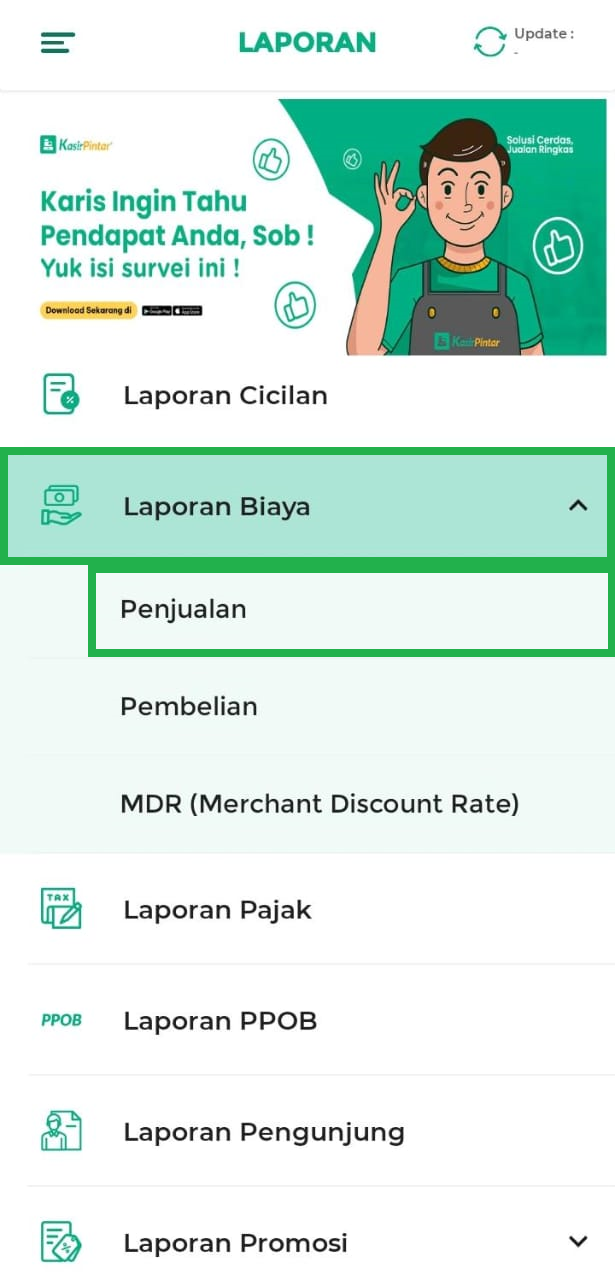
Task: Collapse the Laporan Biaya section
Action: click(577, 506)
